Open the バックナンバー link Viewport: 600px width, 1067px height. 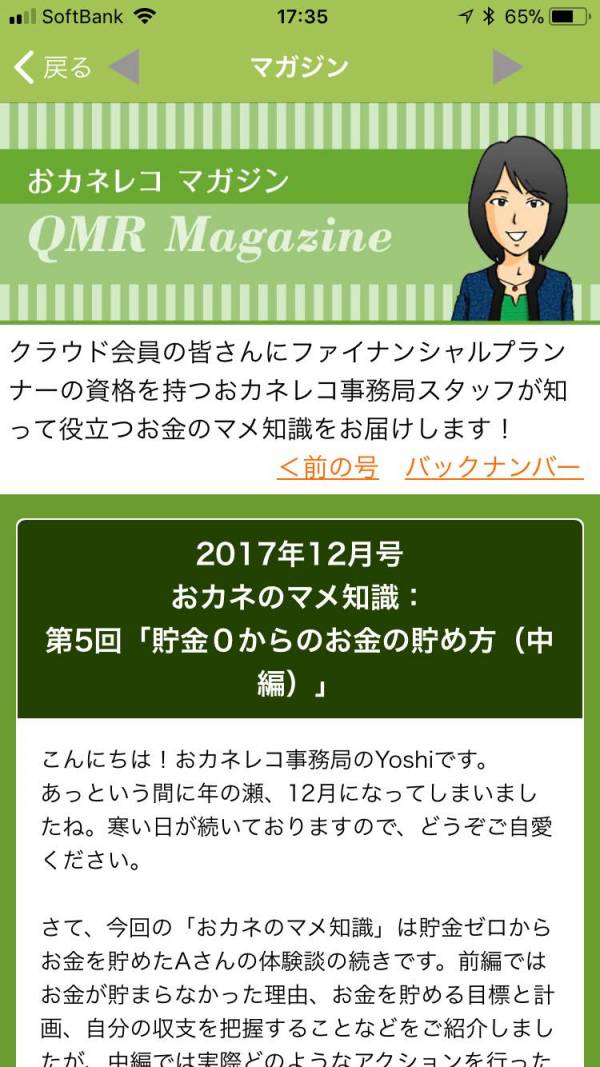pyautogui.click(x=493, y=467)
